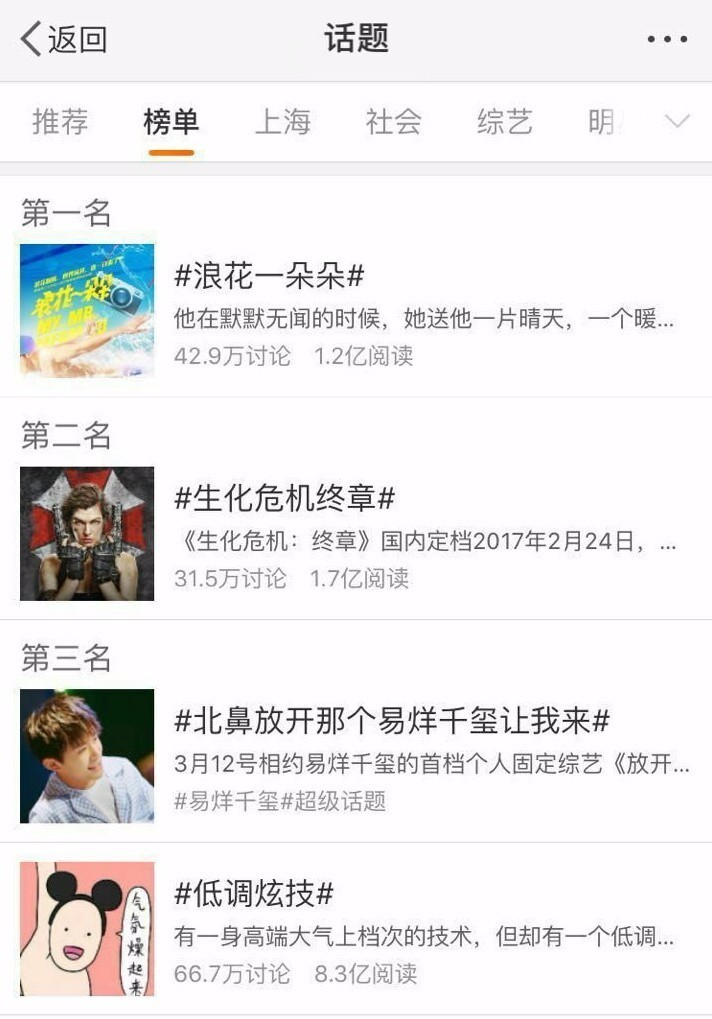The width and height of the screenshot is (712, 1019).
Task: Expand the tab list with the chevron
Action: pyautogui.click(x=677, y=122)
